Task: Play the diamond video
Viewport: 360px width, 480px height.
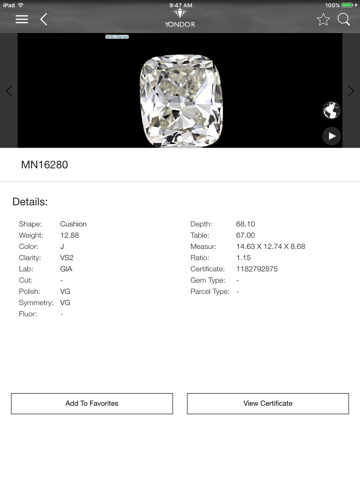Action: coord(331,136)
